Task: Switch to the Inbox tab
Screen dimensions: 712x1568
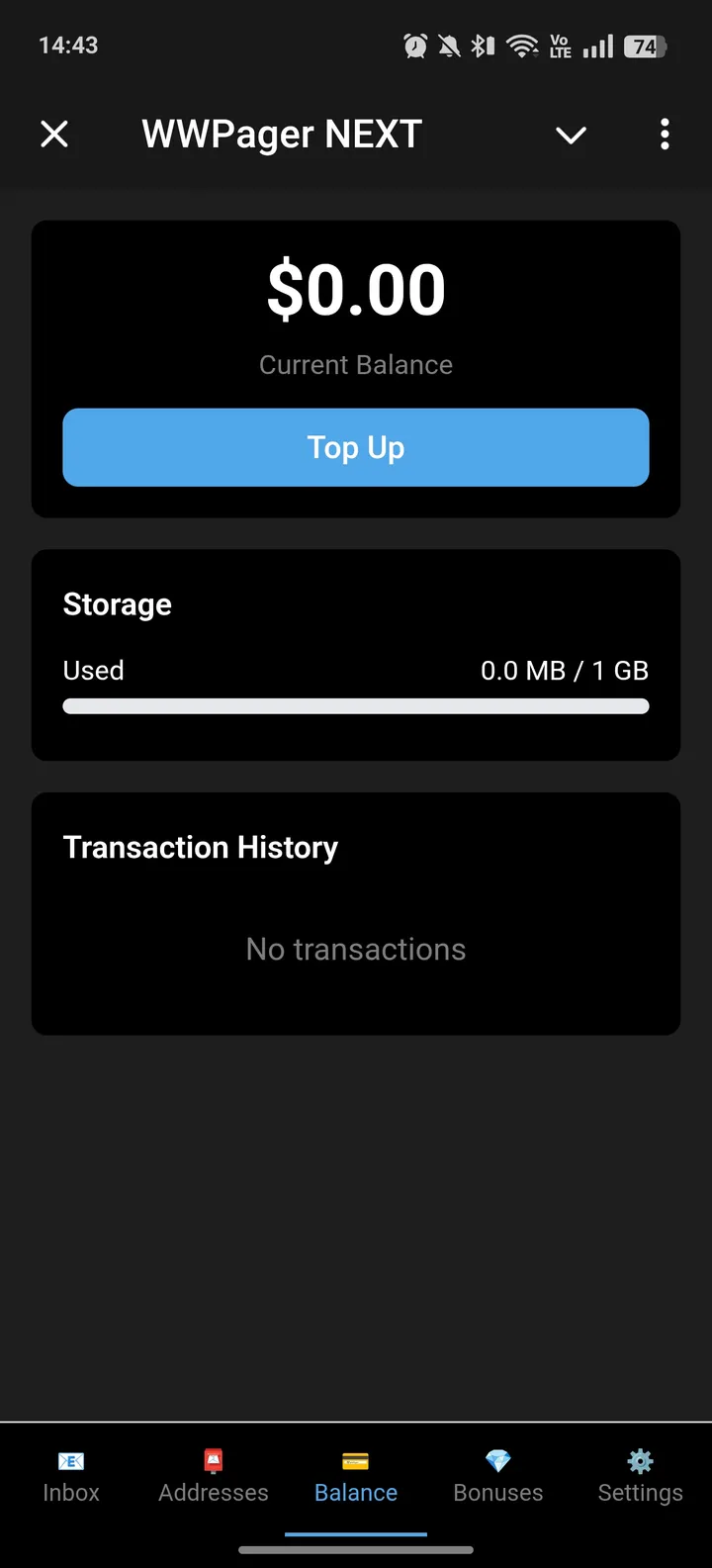Action: tap(70, 1479)
